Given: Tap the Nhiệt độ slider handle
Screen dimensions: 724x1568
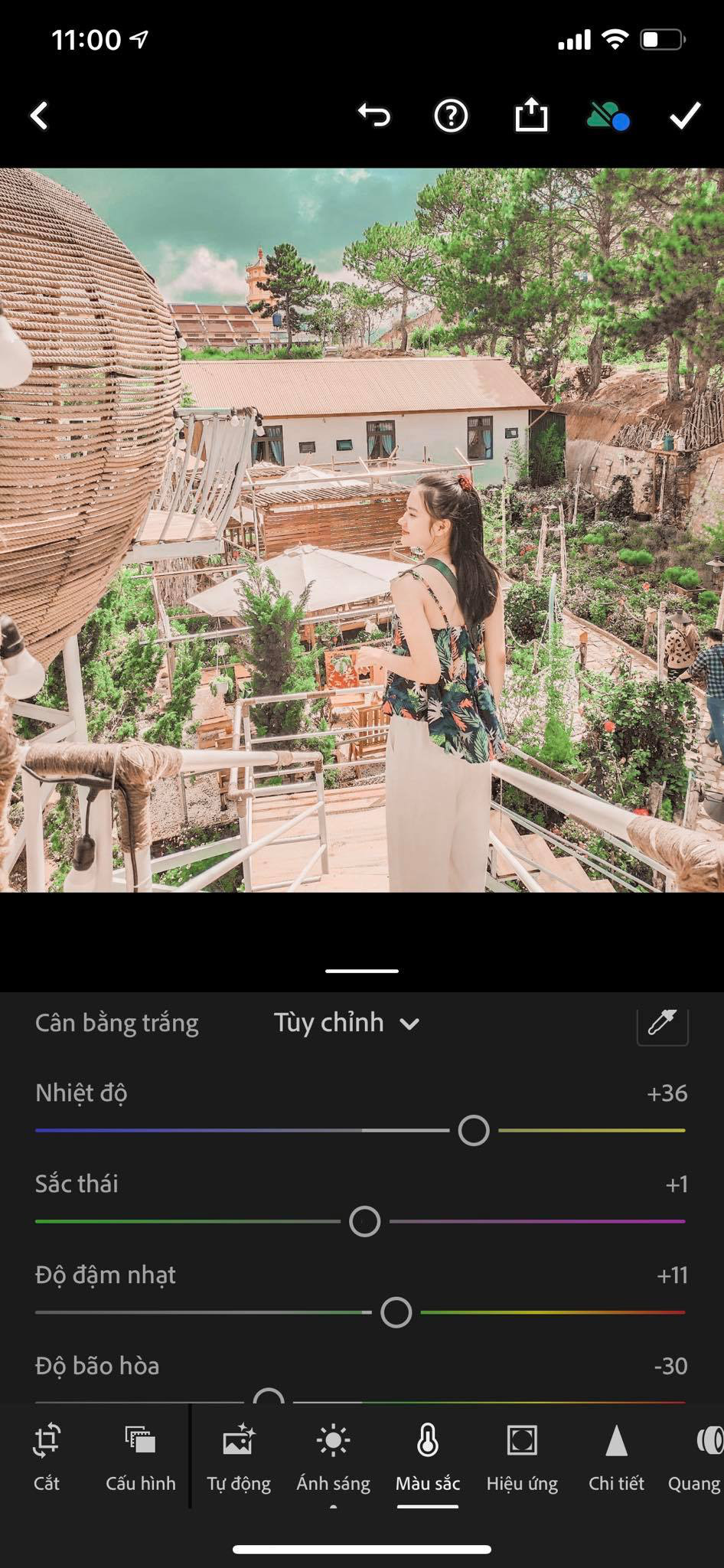Looking at the screenshot, I should point(474,1130).
